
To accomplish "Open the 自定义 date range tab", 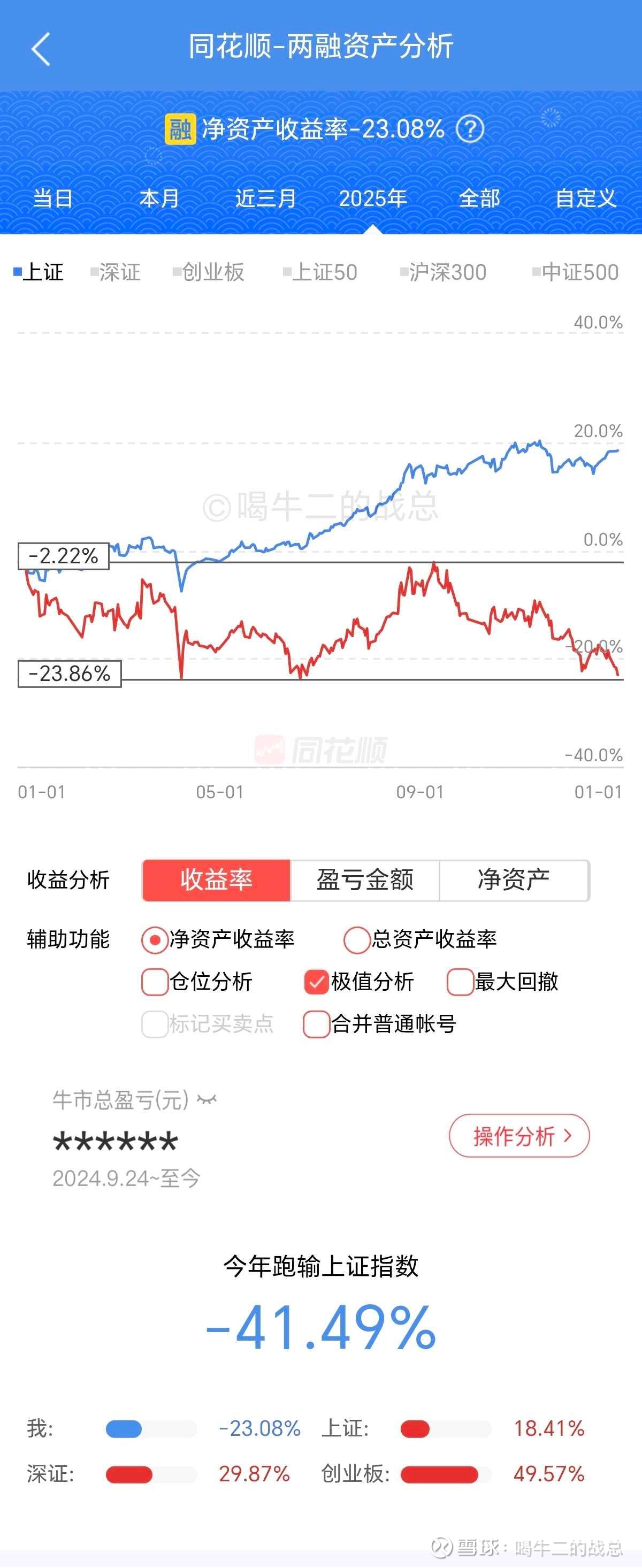I will [585, 198].
